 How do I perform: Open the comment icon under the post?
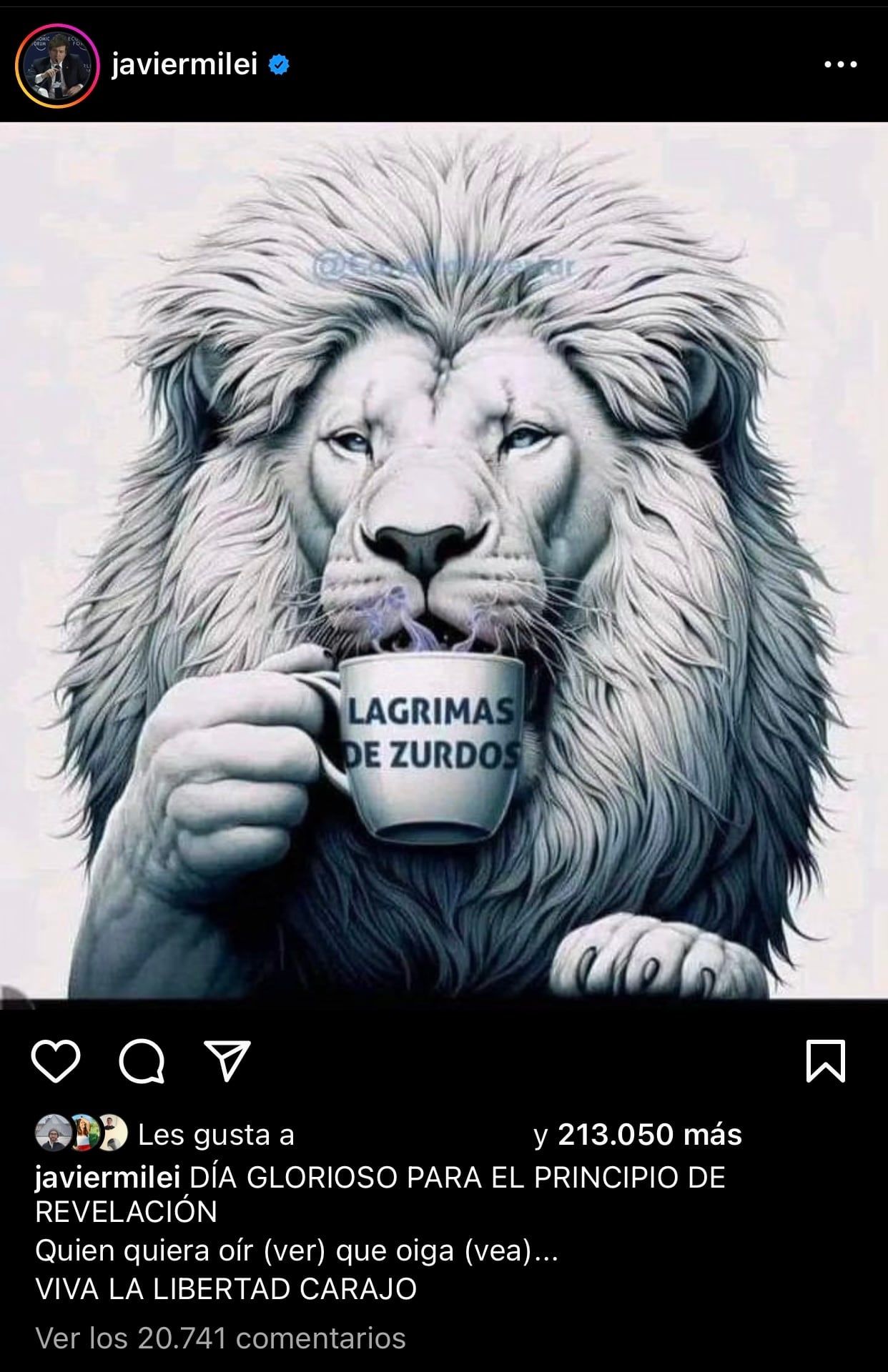142,1061
